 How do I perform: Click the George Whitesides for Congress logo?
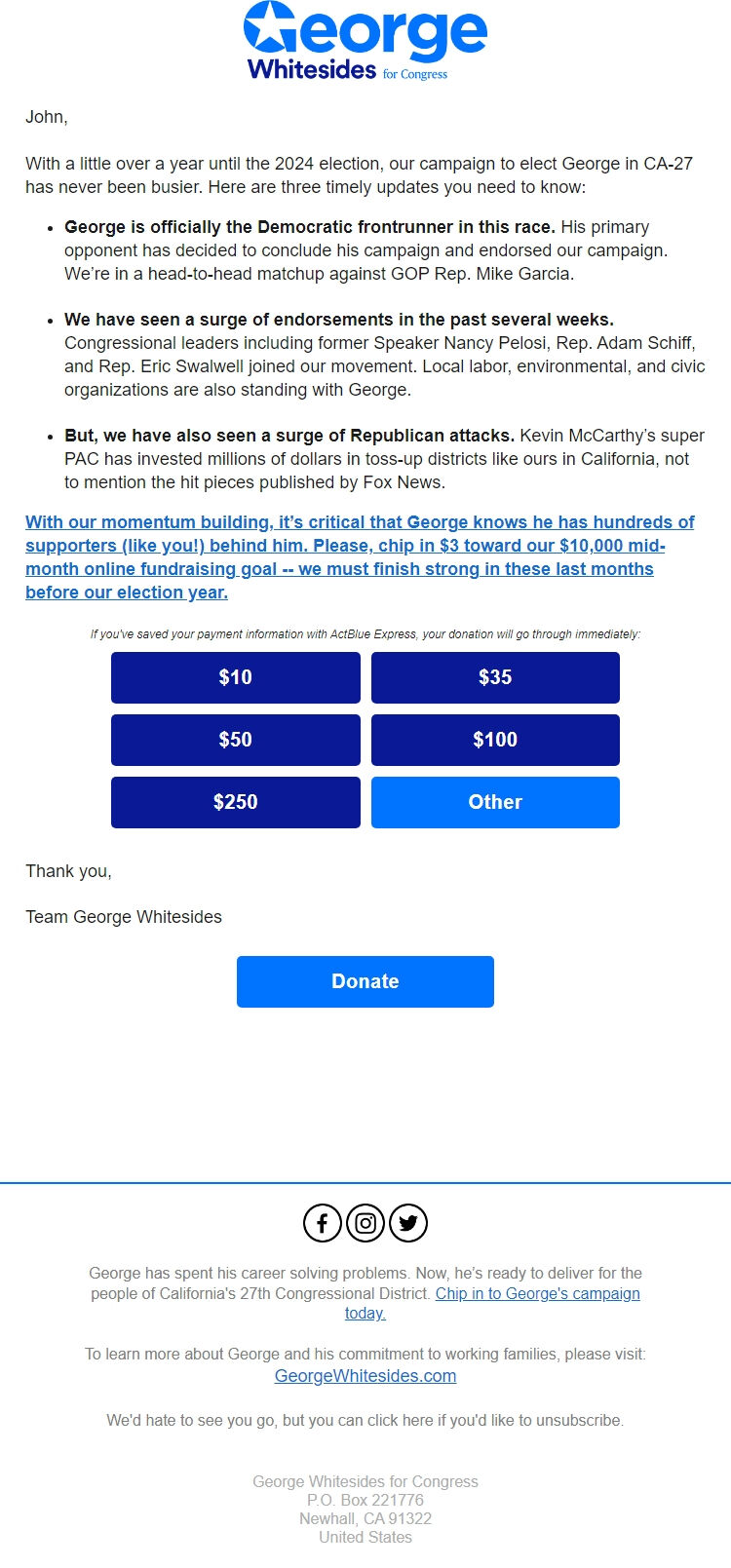[x=365, y=44]
